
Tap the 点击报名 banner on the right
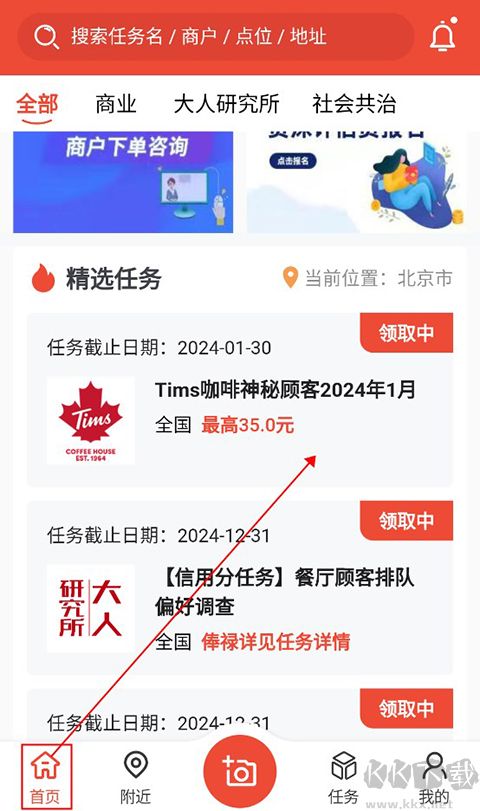point(357,182)
